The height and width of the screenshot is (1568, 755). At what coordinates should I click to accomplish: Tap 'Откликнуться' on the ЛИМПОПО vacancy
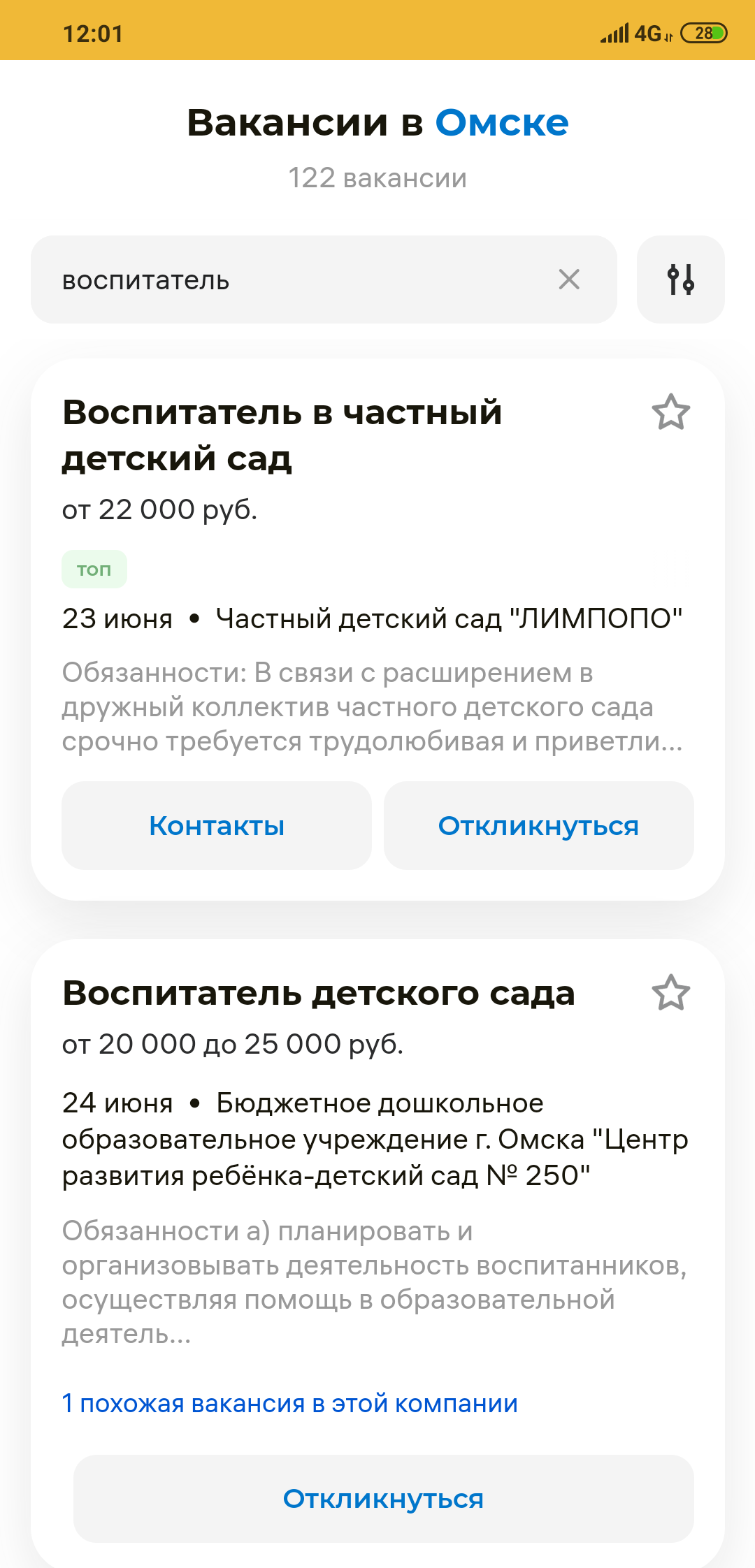[x=538, y=826]
